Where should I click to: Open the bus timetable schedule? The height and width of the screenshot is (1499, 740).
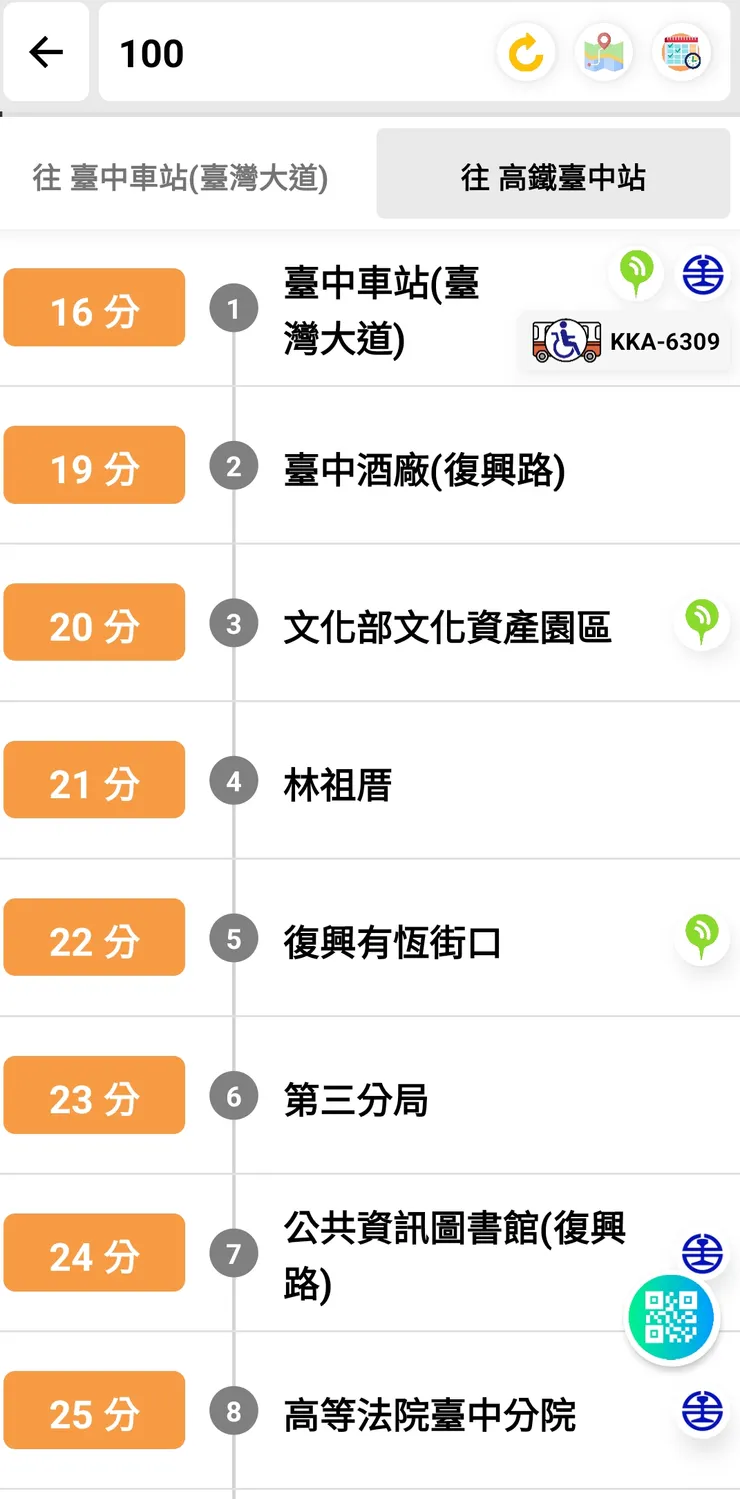tap(681, 53)
